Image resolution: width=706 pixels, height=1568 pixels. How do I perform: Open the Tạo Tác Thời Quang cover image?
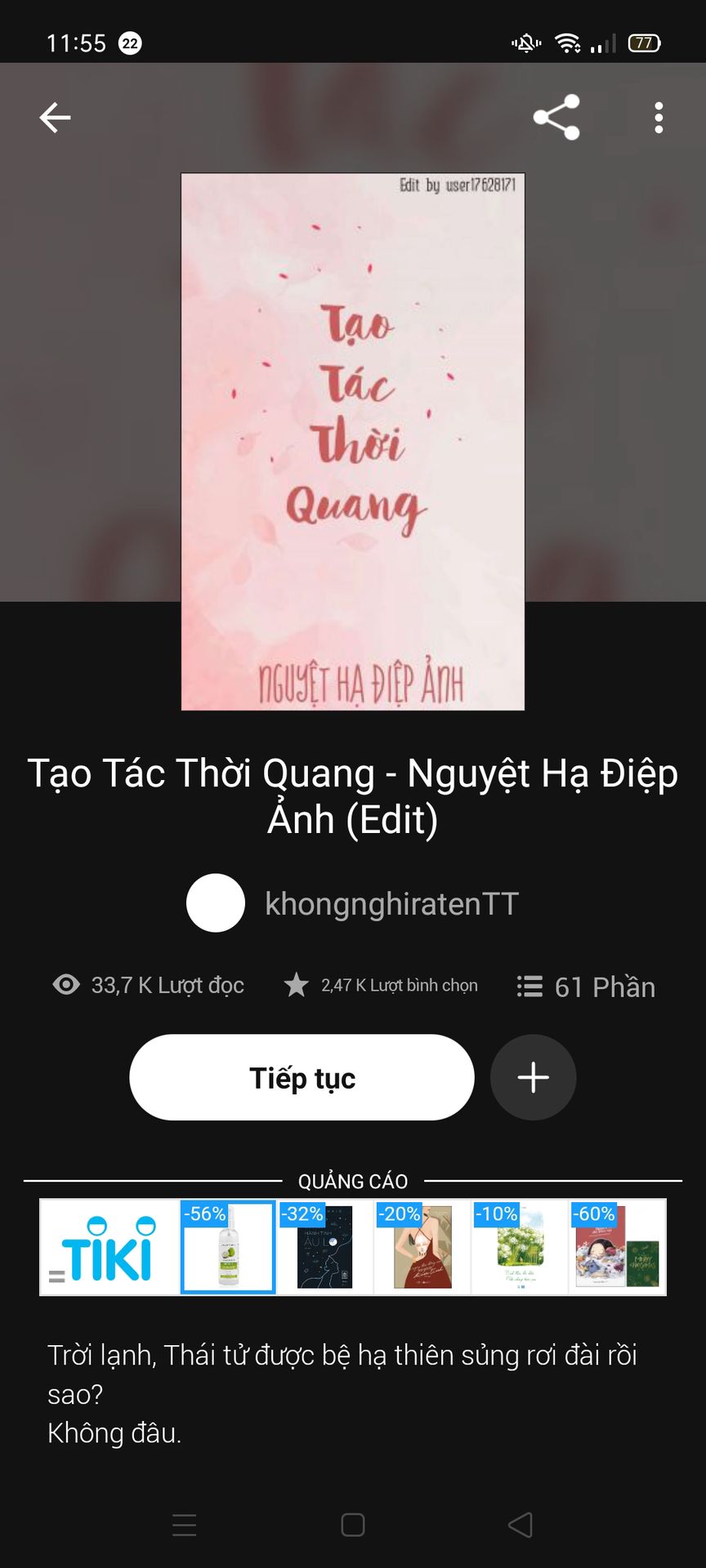tap(353, 441)
